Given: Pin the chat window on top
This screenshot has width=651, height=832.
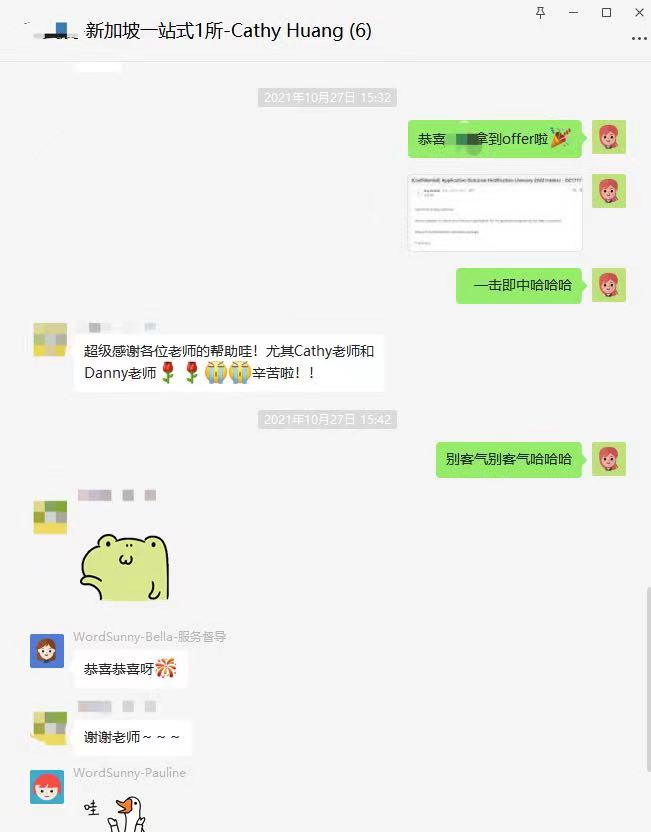Looking at the screenshot, I should tap(541, 12).
